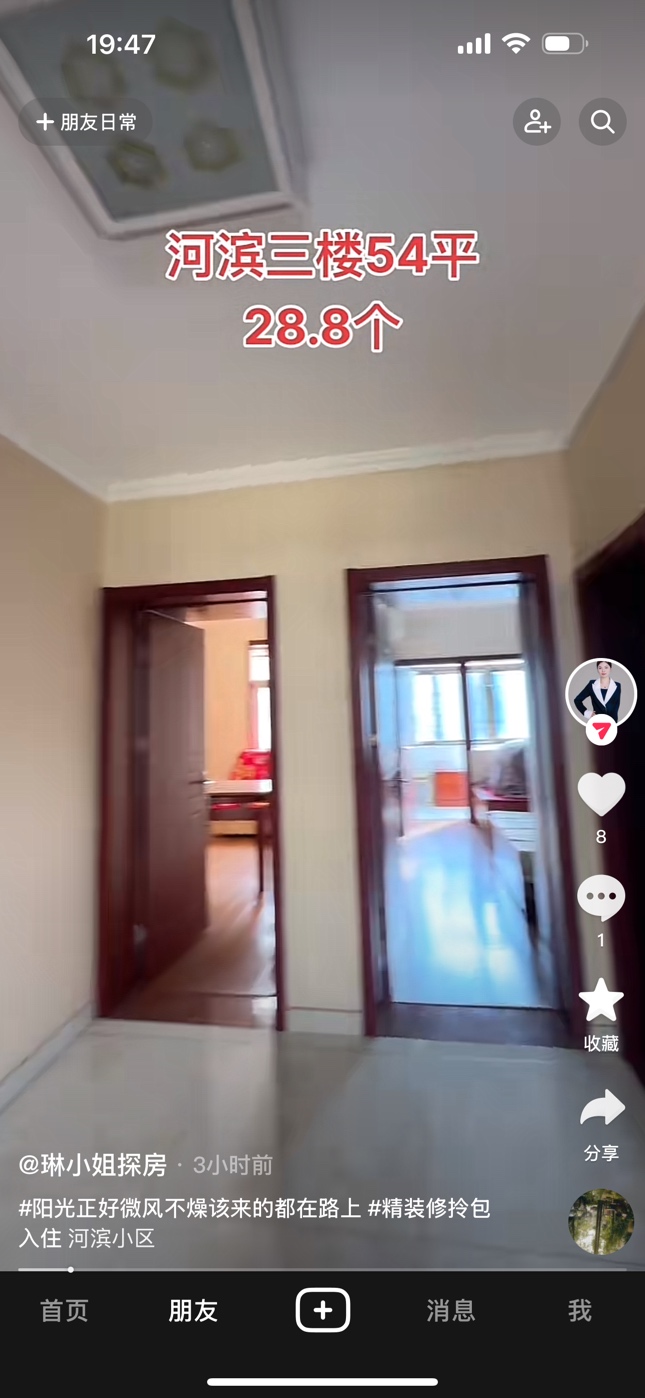The width and height of the screenshot is (645, 1398).
Task: Go to the 消息 tab
Action: [x=451, y=1311]
